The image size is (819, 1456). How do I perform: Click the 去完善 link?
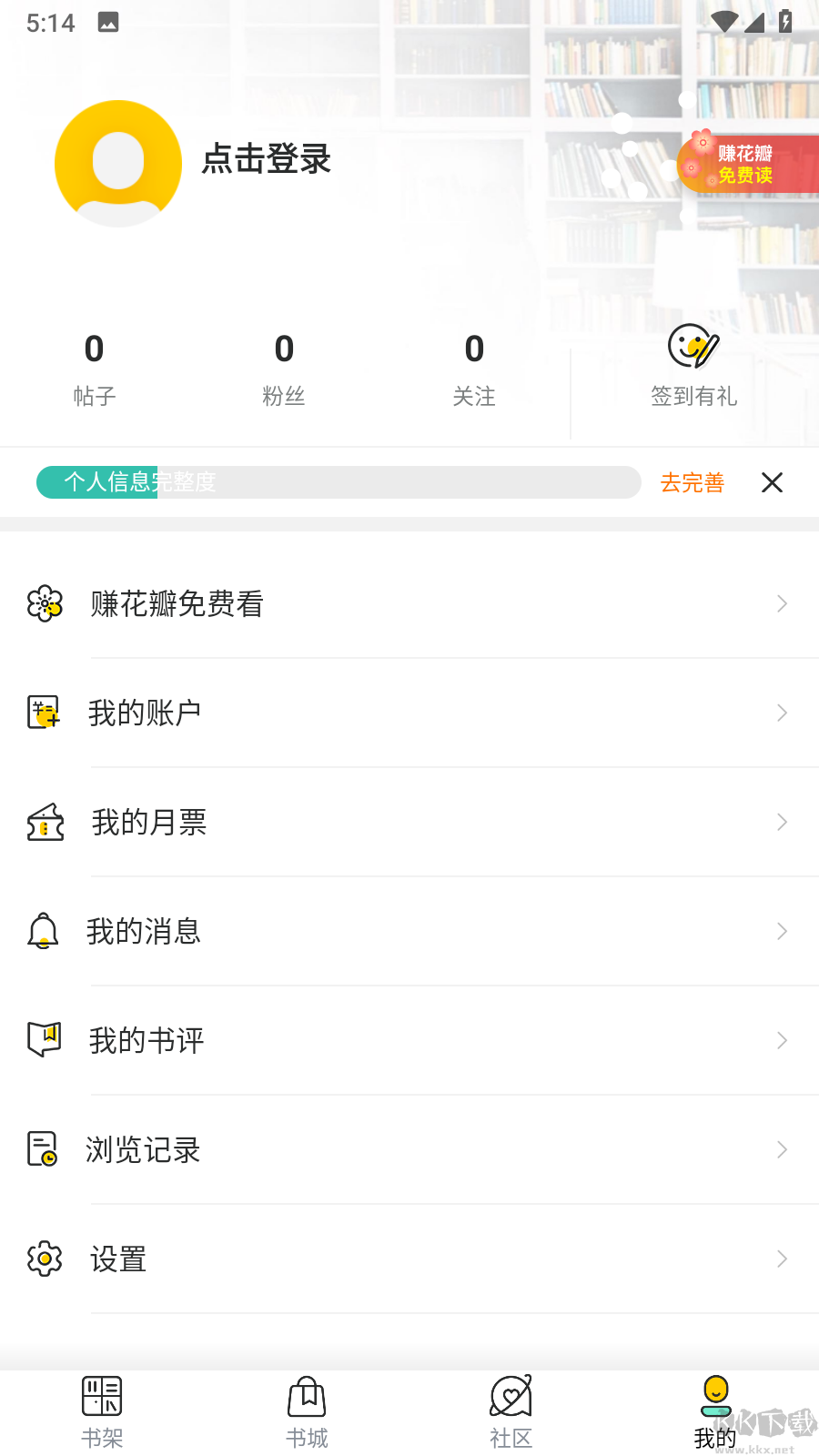coord(692,482)
